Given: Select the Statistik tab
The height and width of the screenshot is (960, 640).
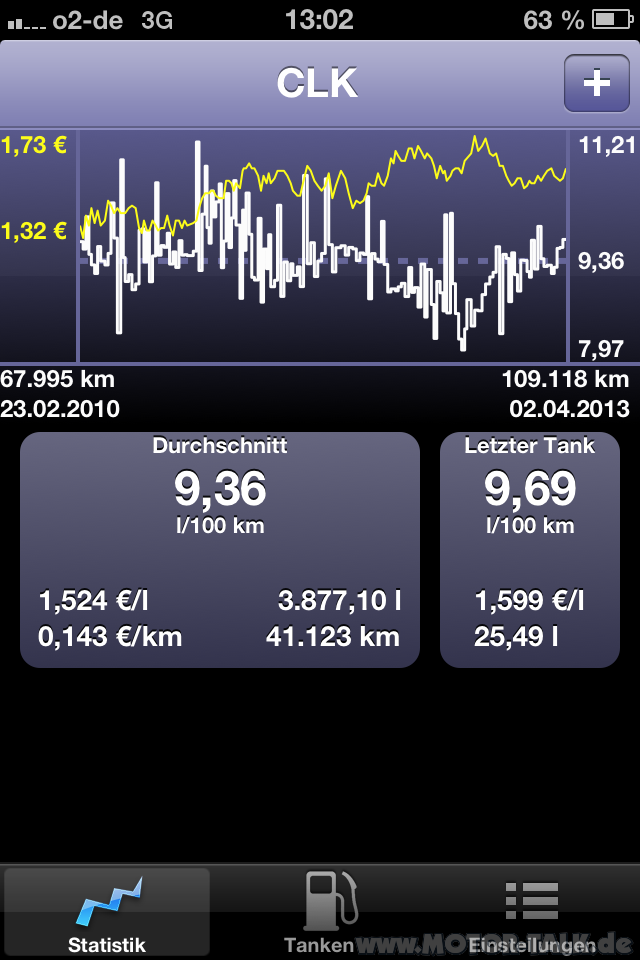Looking at the screenshot, I should point(107,912).
